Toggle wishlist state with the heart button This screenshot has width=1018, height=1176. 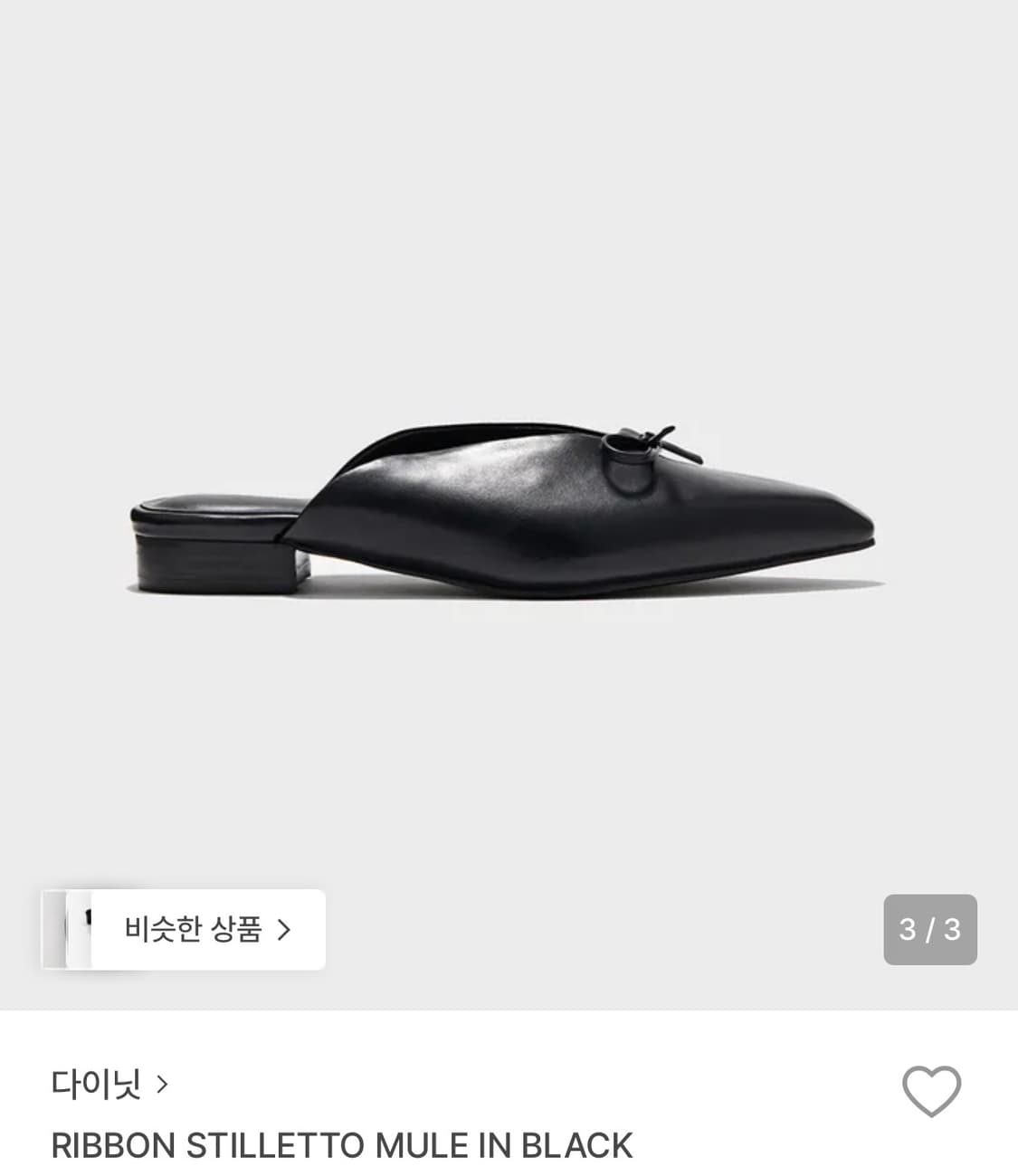click(x=931, y=1091)
